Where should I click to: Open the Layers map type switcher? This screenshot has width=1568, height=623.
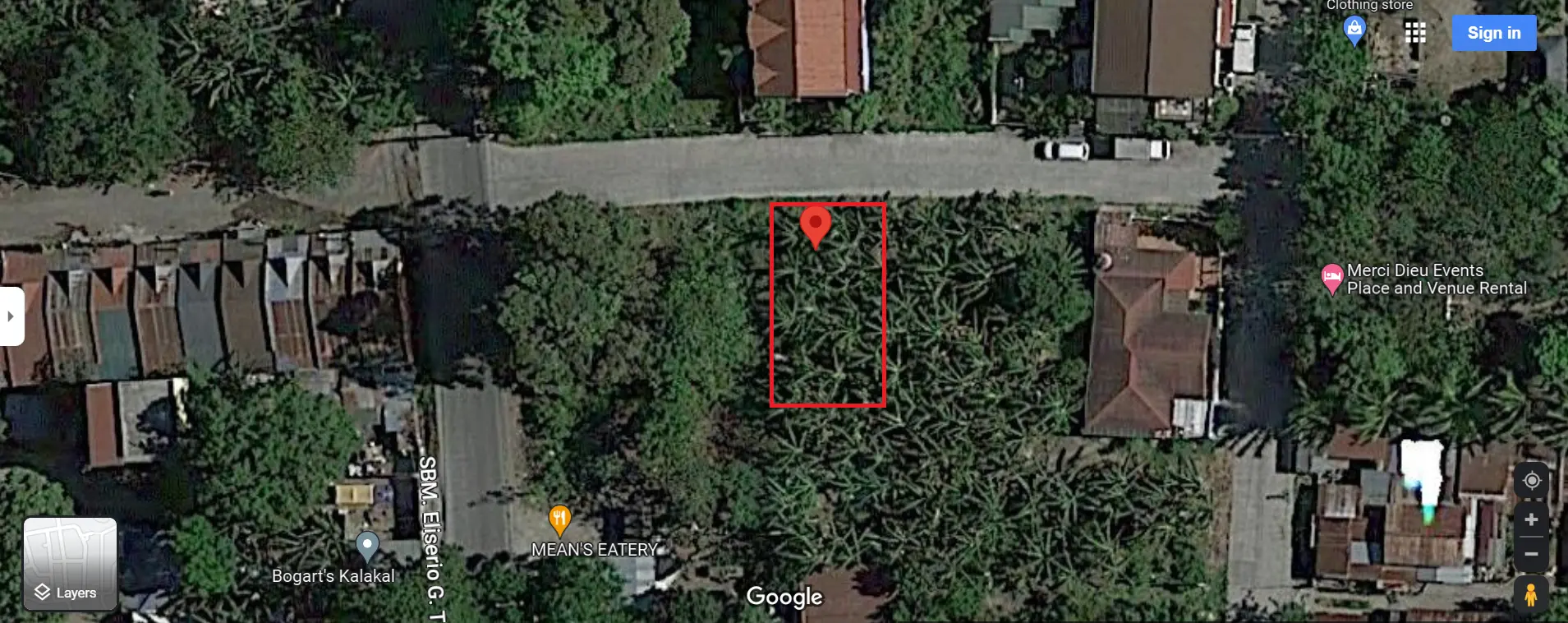pos(70,564)
